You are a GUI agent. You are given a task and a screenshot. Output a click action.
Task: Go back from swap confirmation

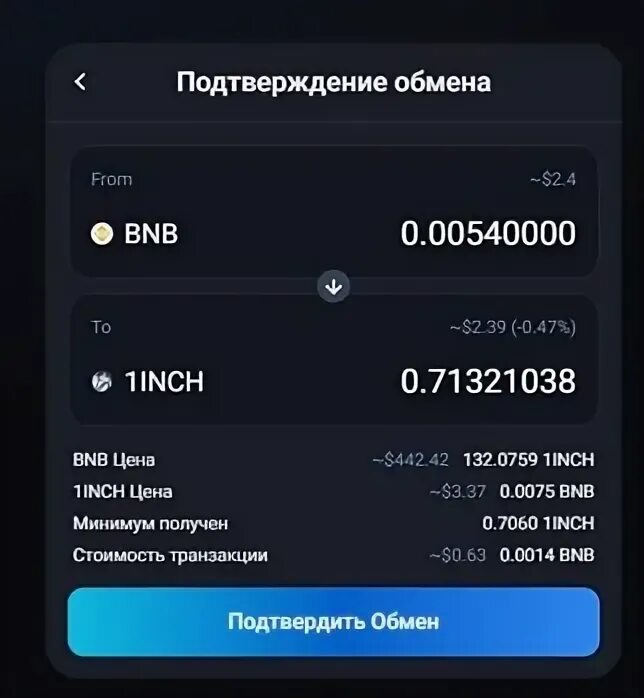(81, 82)
